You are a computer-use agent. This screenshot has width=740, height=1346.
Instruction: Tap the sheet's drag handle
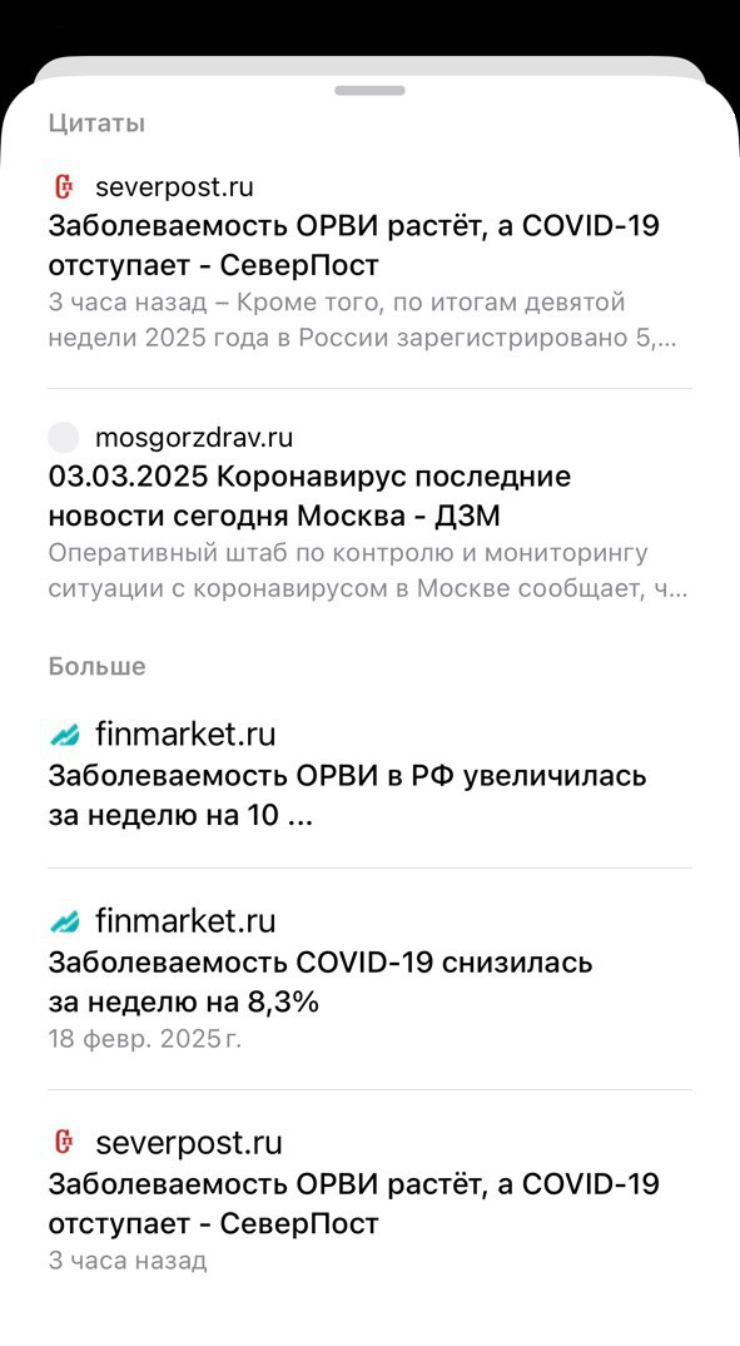[x=370, y=90]
